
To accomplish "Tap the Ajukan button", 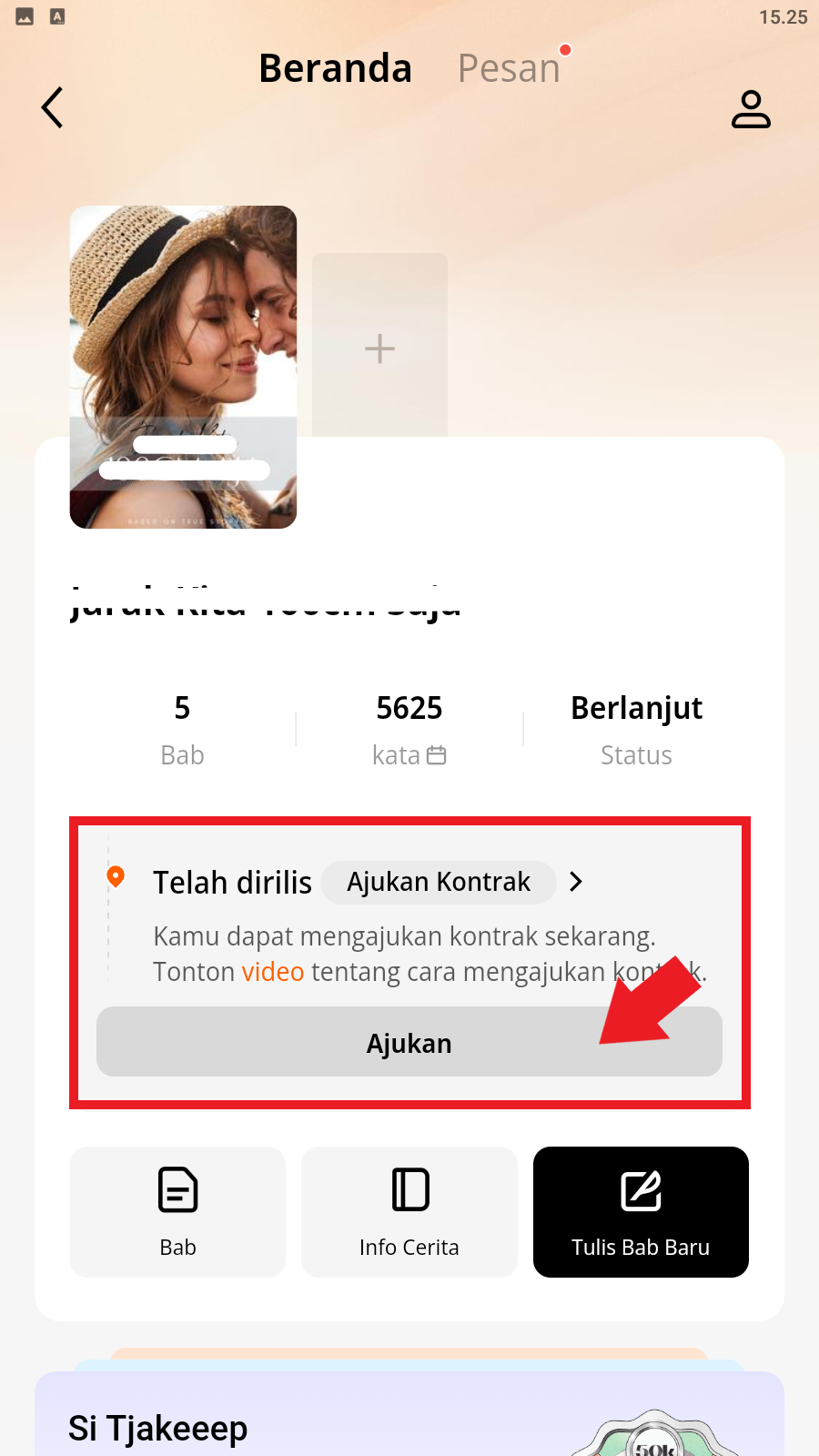I will 409,1043.
